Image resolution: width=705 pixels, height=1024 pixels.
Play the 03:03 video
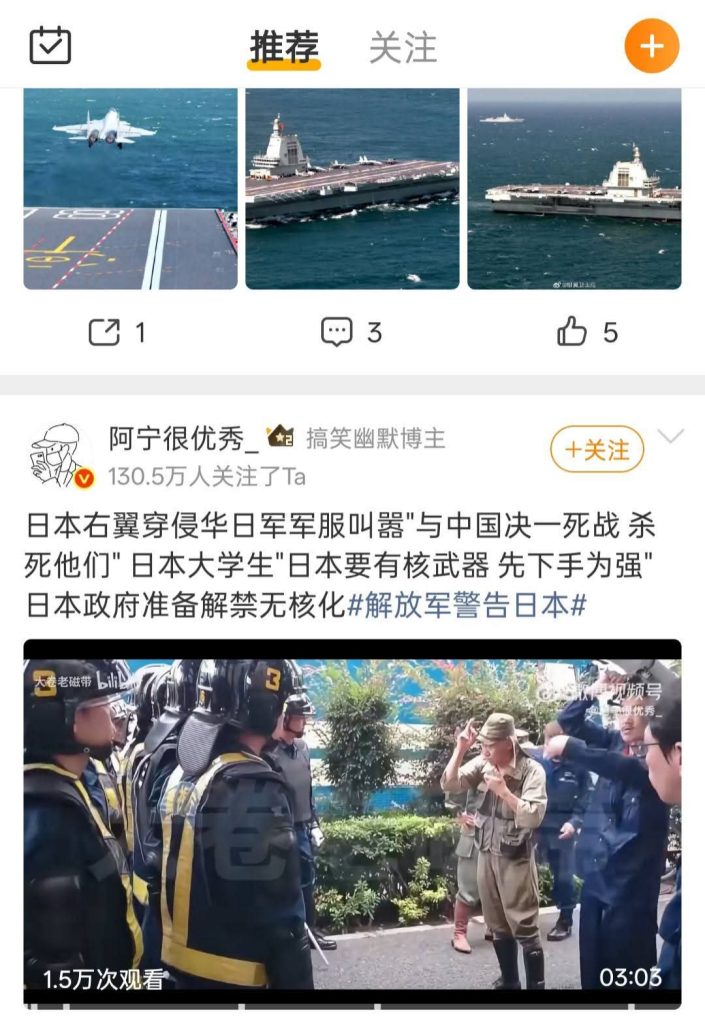click(x=352, y=824)
